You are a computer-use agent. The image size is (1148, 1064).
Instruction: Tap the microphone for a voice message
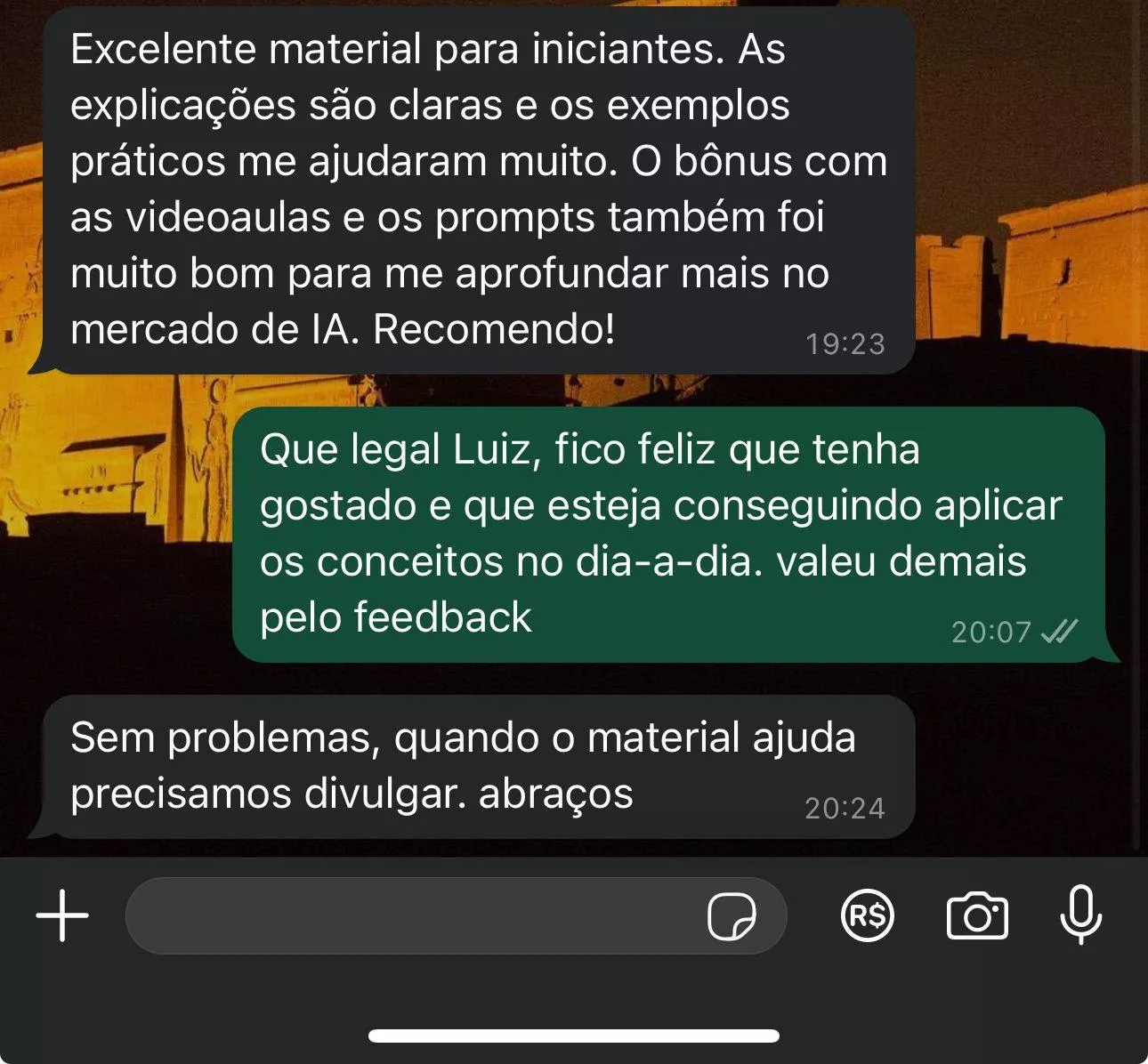[x=1081, y=915]
